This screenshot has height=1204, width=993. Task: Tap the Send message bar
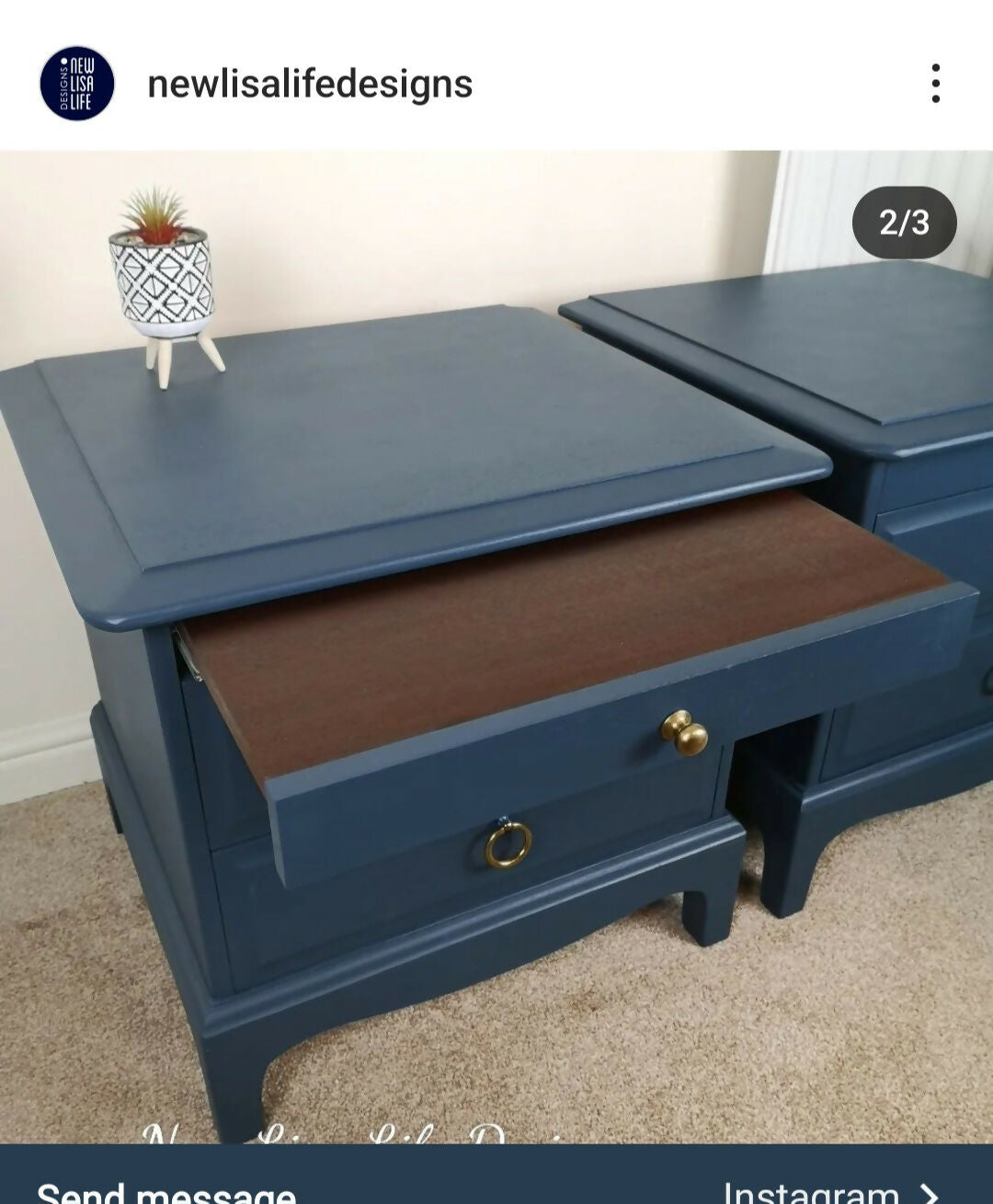[165, 1189]
